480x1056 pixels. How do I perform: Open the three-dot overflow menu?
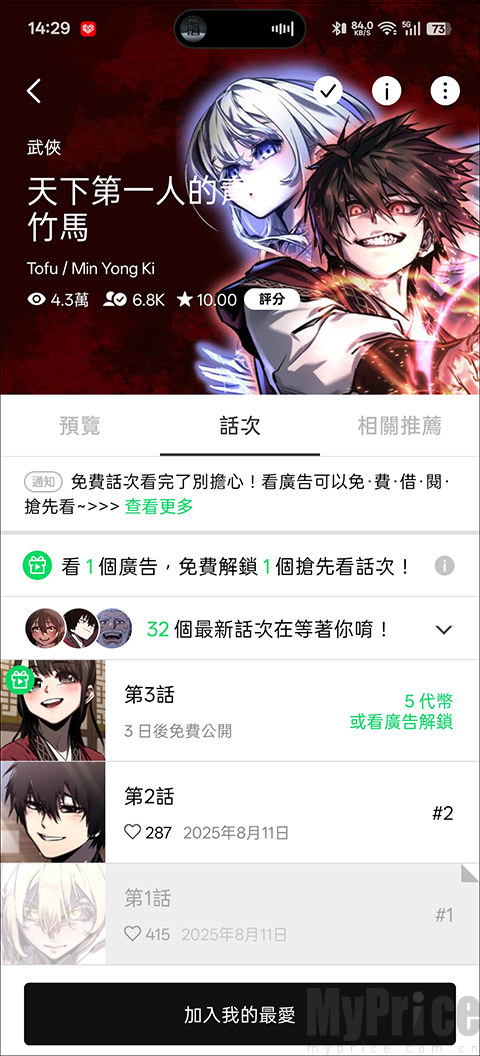click(x=445, y=91)
